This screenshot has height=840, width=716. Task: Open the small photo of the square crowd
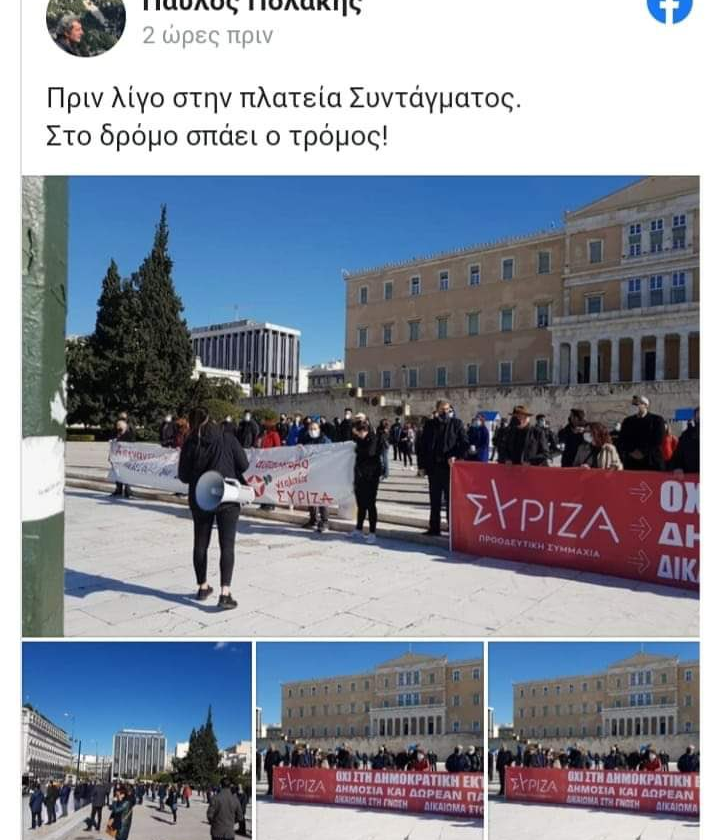coord(137,740)
